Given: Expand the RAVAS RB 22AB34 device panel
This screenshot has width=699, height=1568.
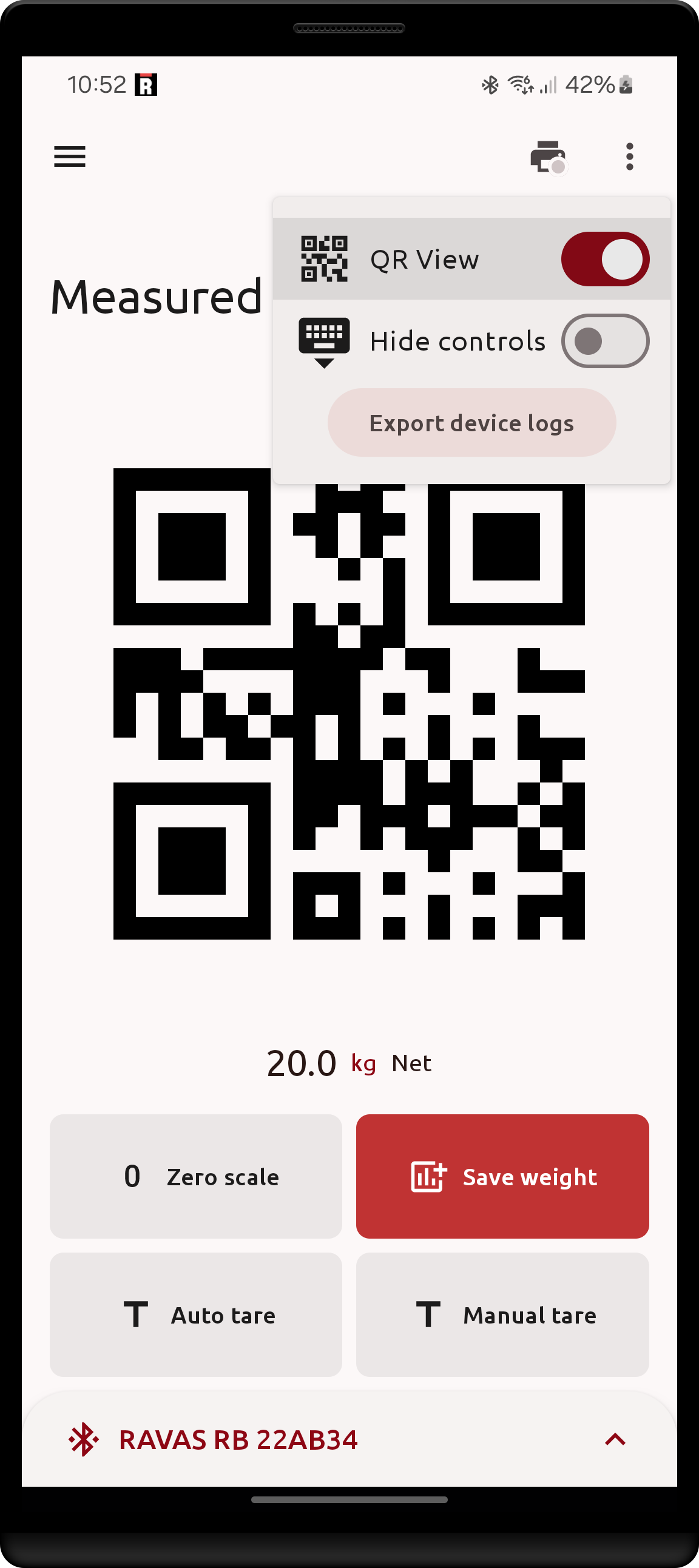Looking at the screenshot, I should point(615,1439).
